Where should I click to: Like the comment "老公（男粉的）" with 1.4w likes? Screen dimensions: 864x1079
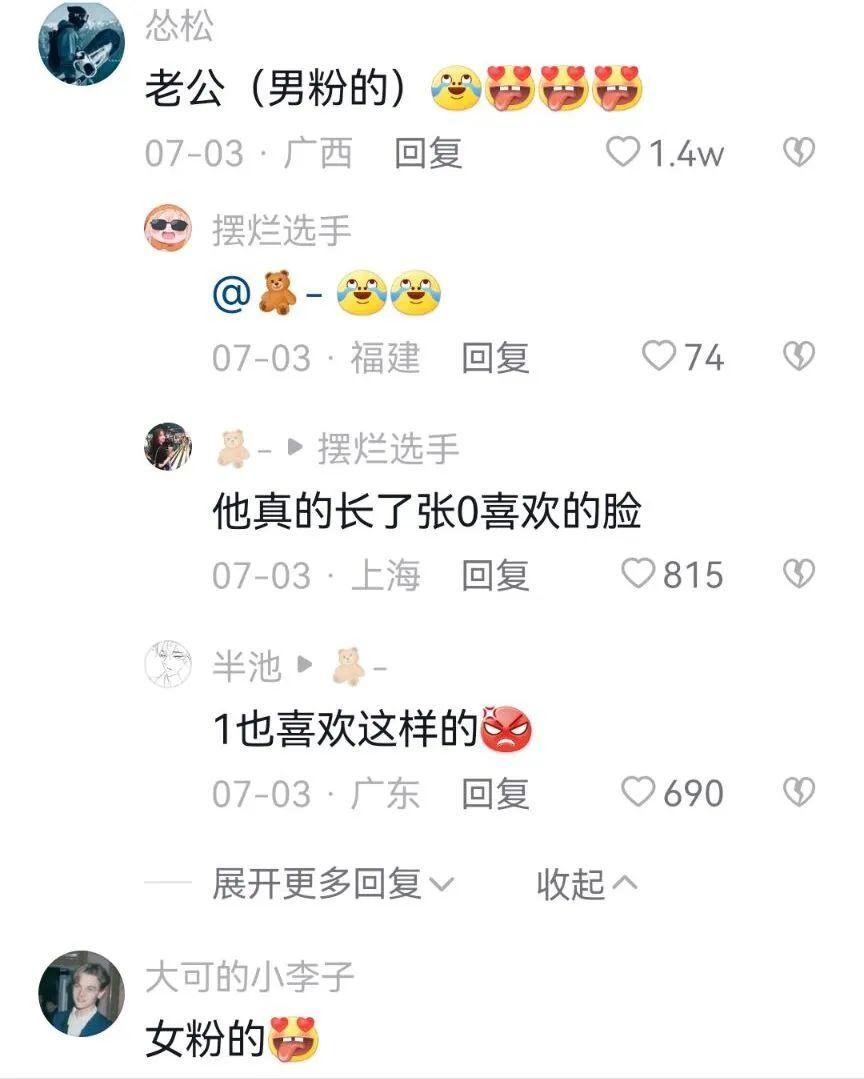point(624,153)
